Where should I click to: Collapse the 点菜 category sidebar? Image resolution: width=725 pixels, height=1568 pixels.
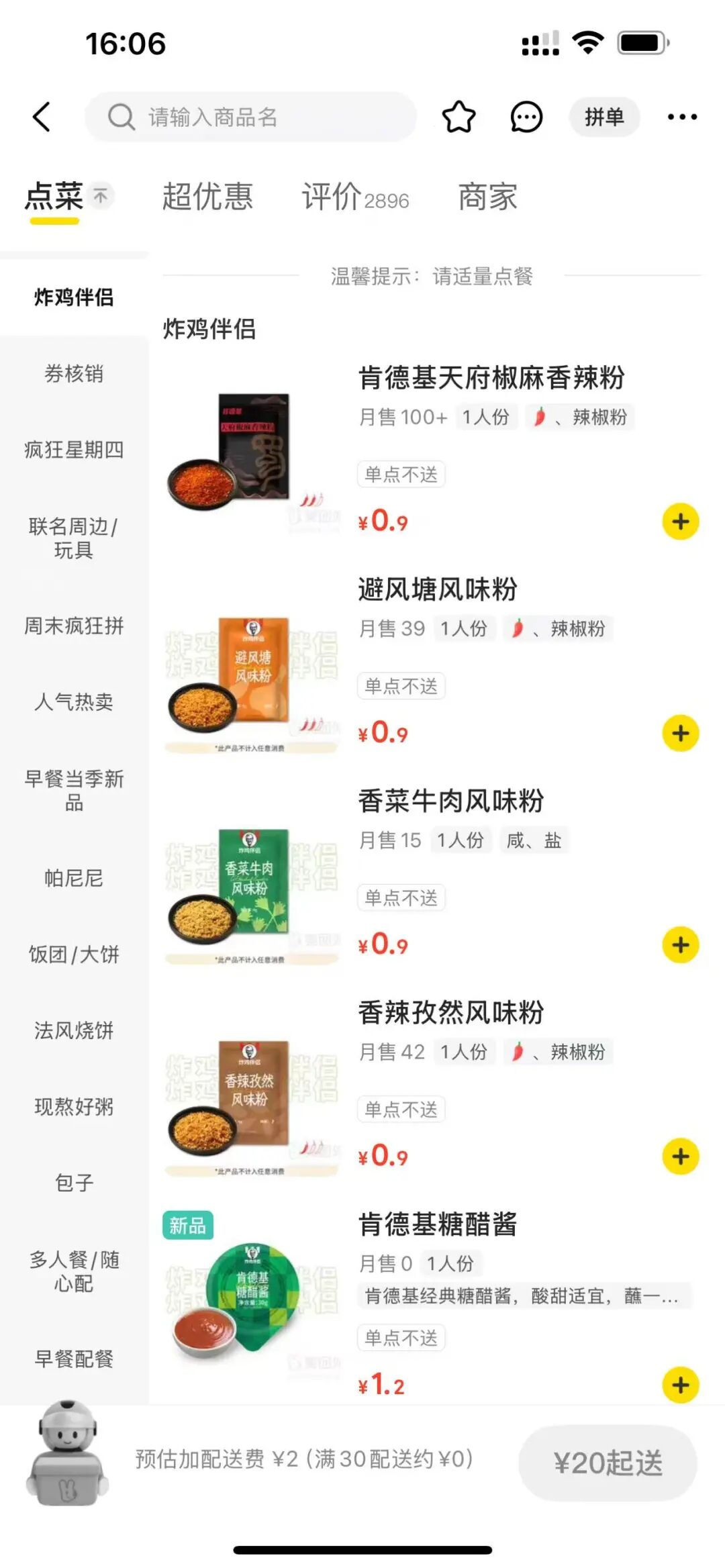[99, 196]
